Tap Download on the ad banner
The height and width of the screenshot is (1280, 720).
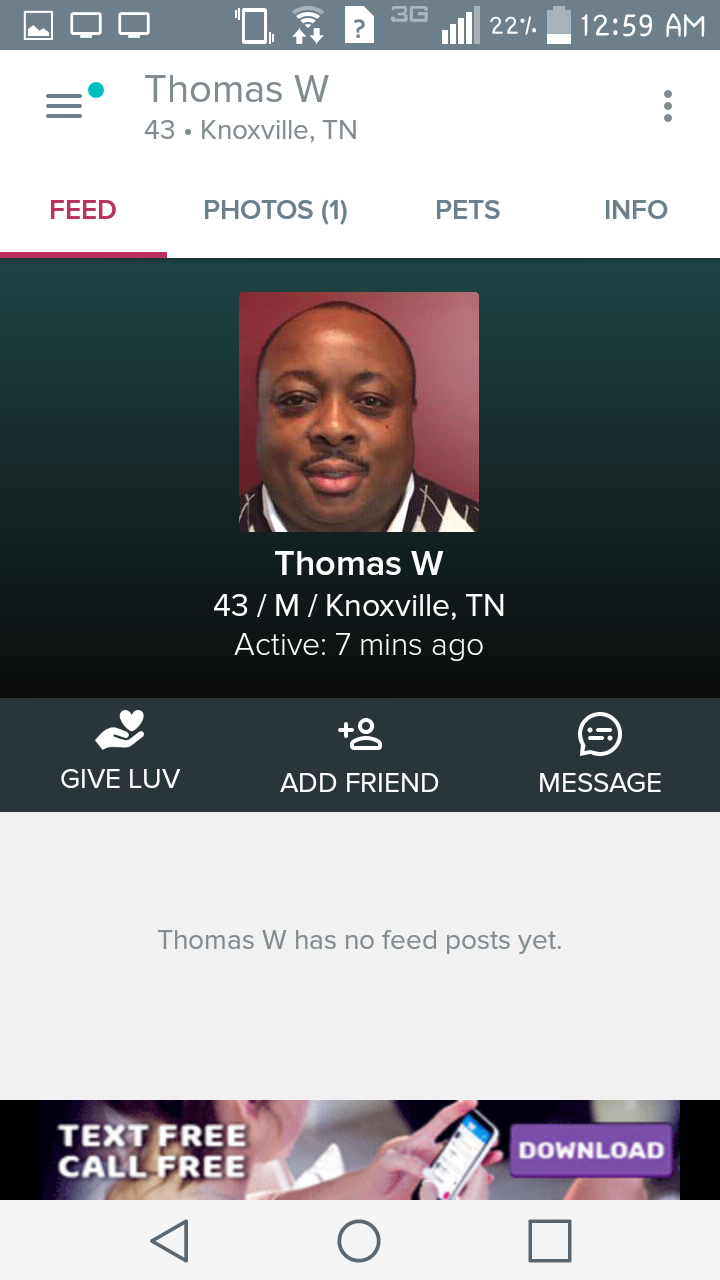point(590,1150)
